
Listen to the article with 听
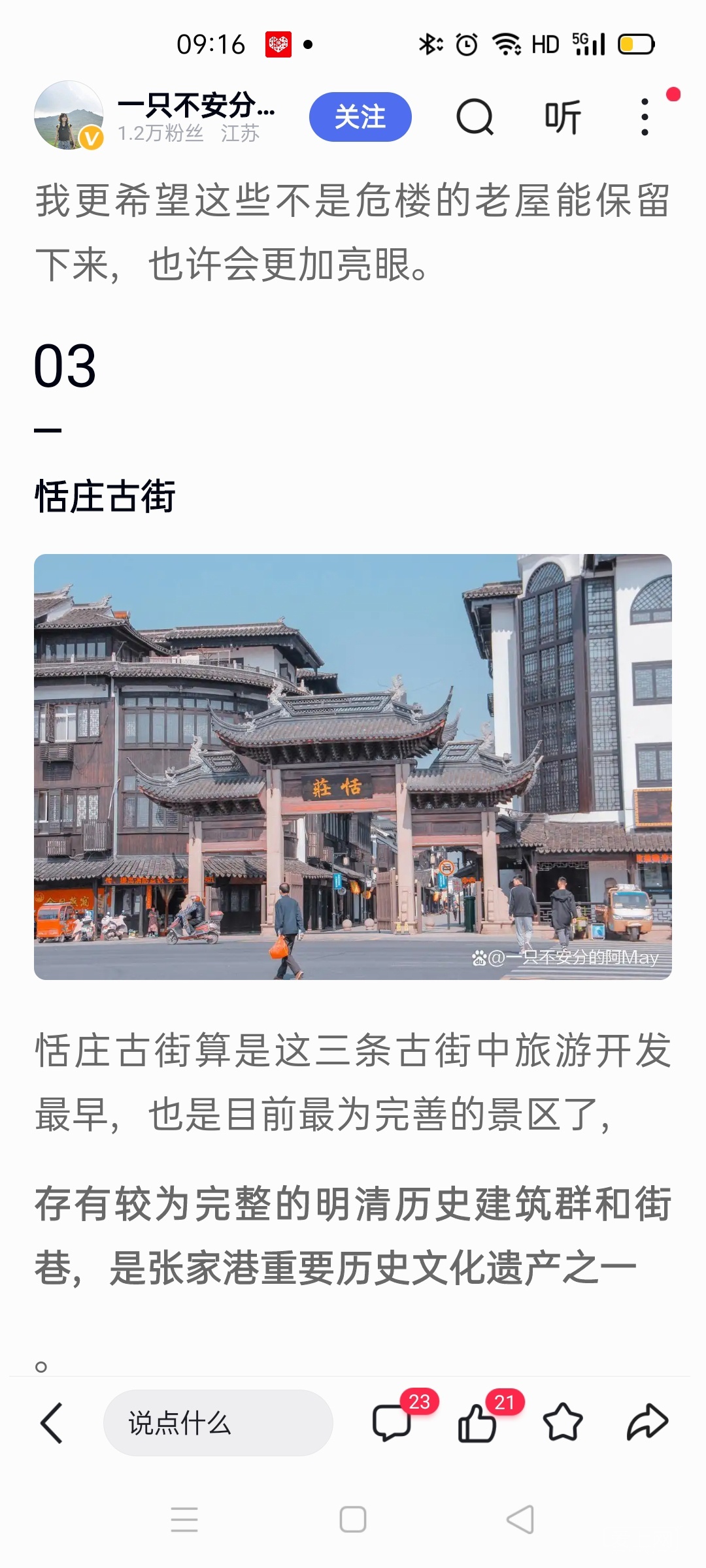pyautogui.click(x=562, y=117)
